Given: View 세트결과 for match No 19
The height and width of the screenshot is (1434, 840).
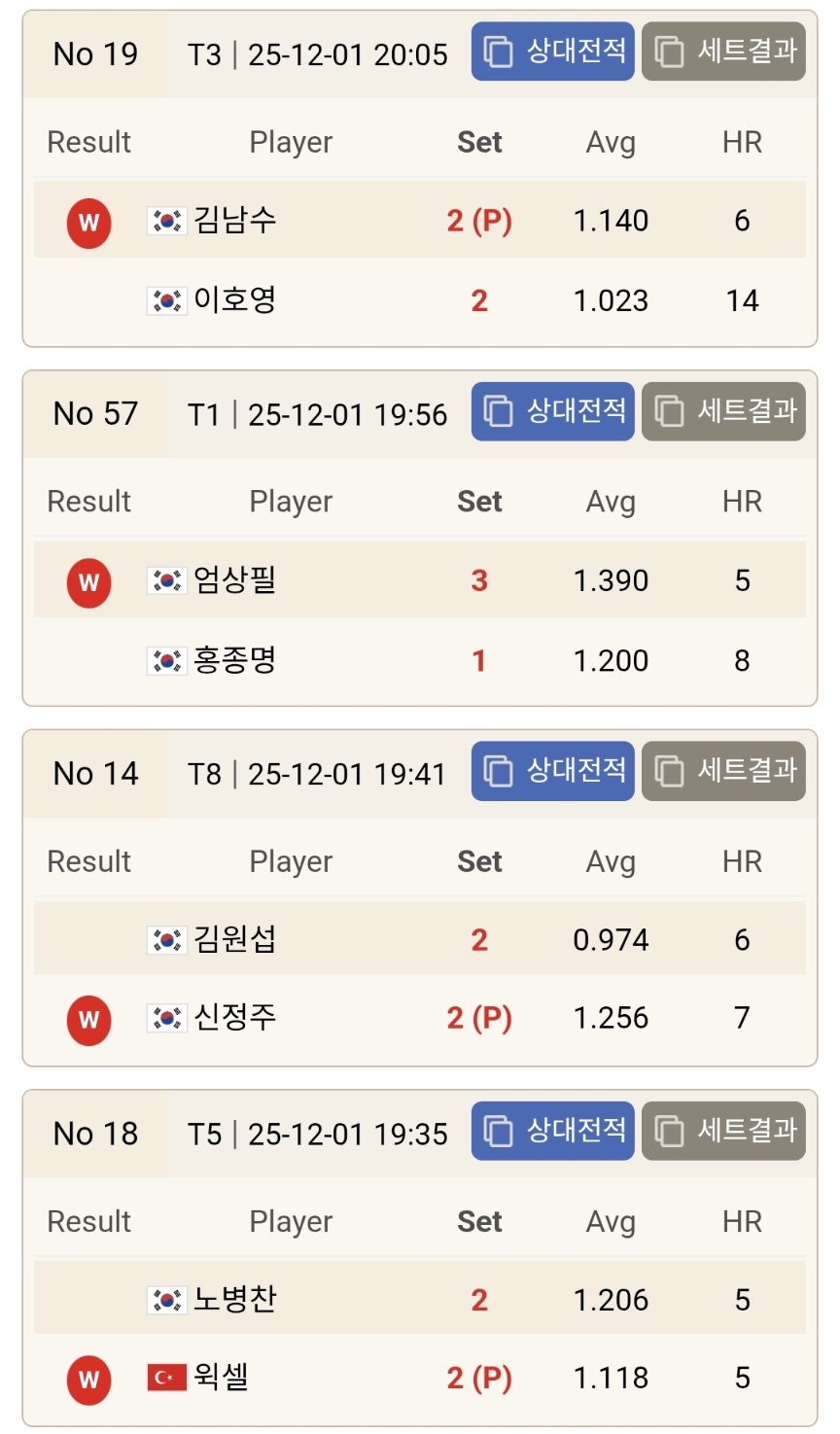Looking at the screenshot, I should [x=723, y=52].
